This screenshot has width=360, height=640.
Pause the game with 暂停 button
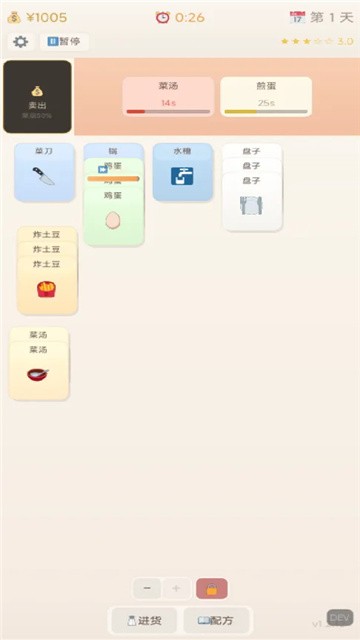64,42
